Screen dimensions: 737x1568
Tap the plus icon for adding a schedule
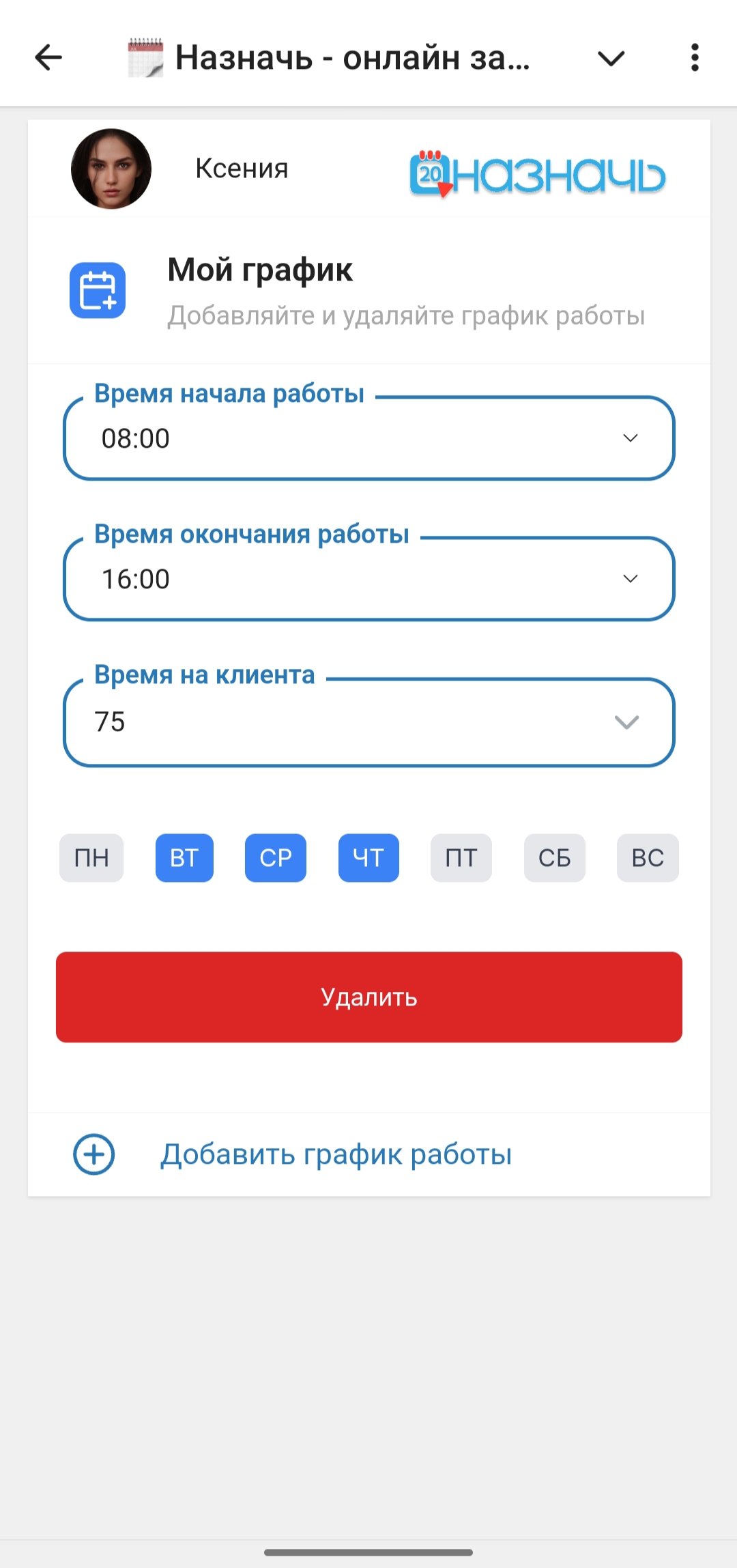click(x=95, y=1154)
